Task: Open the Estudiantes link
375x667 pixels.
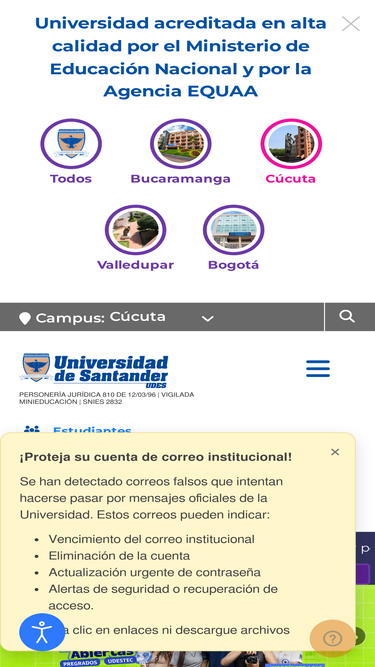Action: coord(92,430)
